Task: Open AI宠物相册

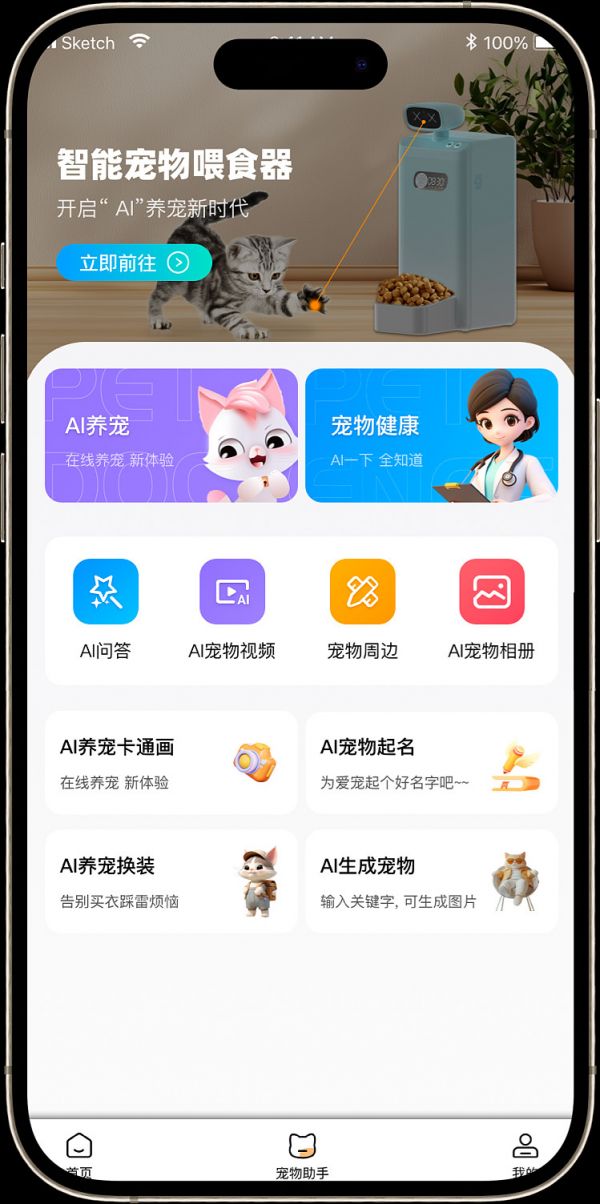Action: tap(491, 610)
